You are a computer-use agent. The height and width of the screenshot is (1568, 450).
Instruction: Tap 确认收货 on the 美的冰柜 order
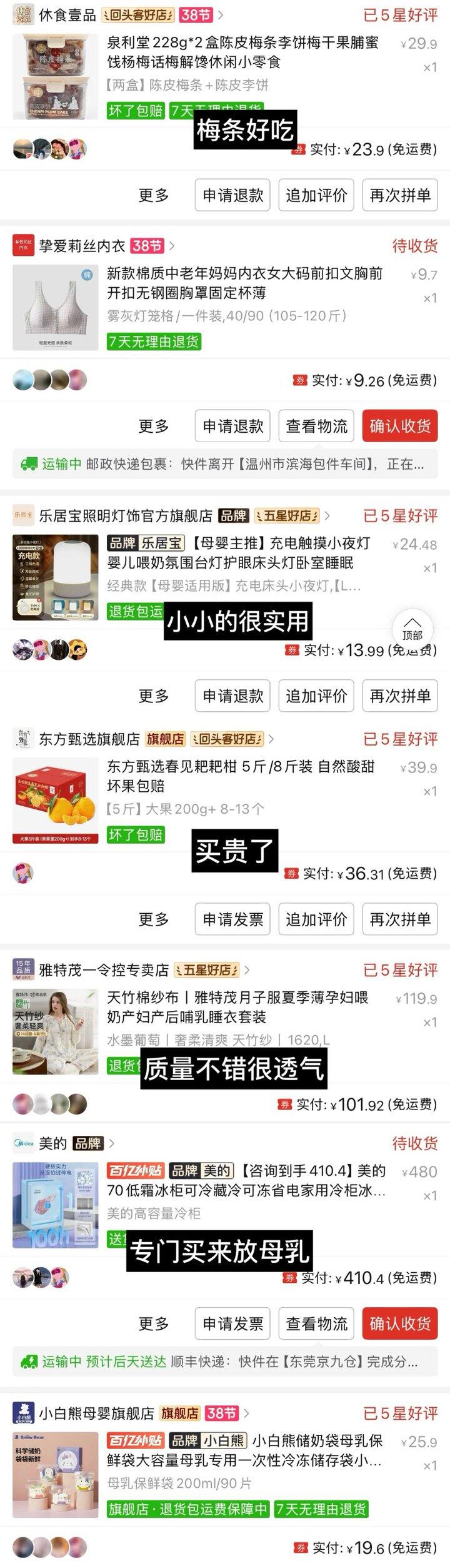tap(400, 1323)
